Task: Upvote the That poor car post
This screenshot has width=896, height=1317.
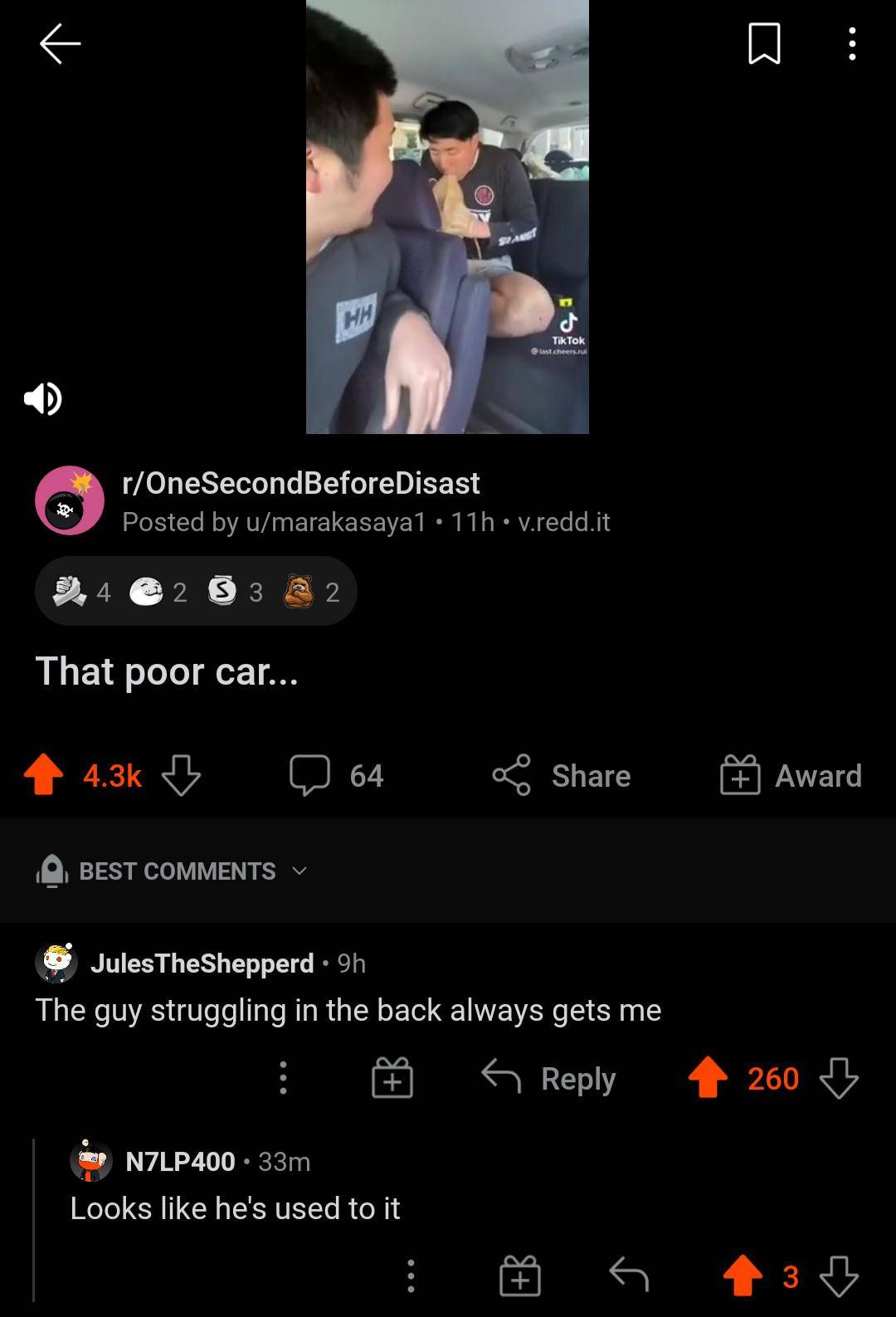Action: click(44, 775)
